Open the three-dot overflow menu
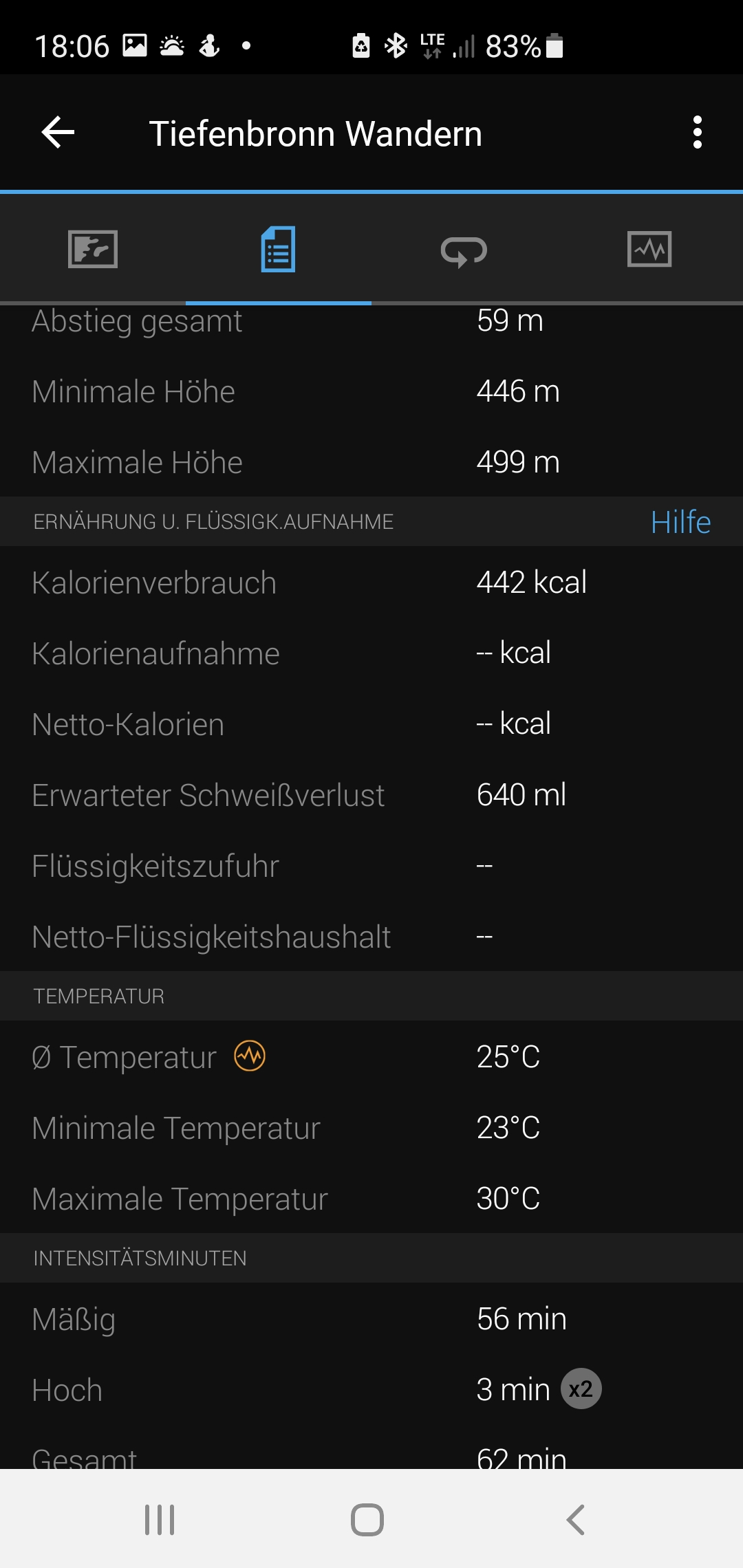 coord(698,133)
